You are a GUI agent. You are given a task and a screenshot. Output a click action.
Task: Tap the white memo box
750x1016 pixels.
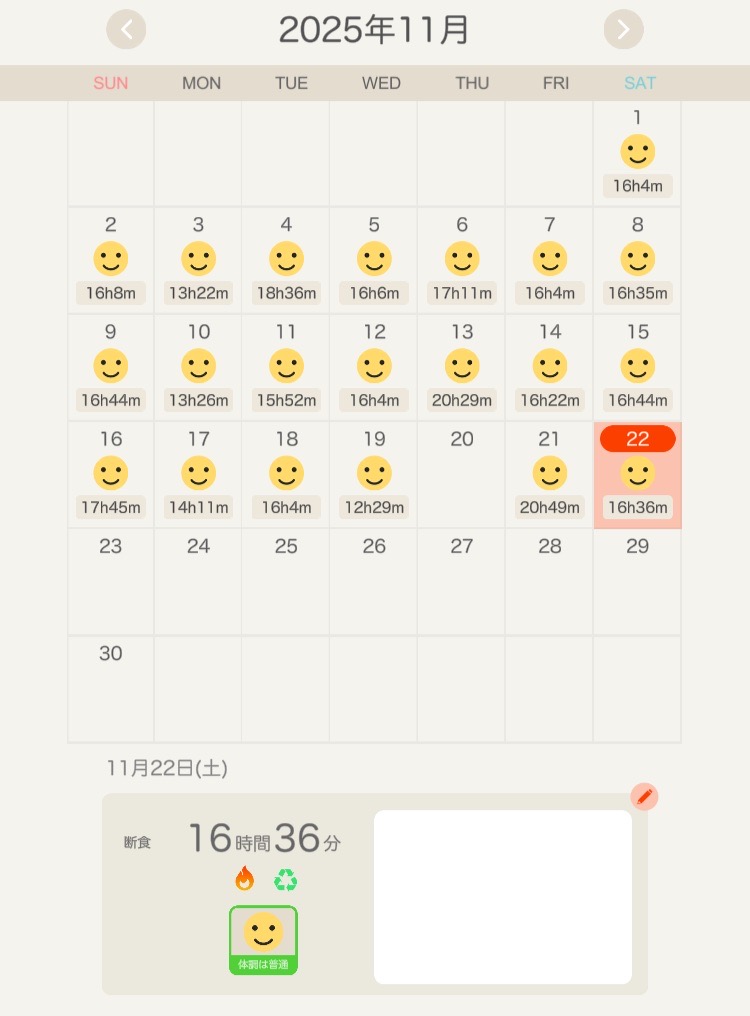click(x=502, y=896)
